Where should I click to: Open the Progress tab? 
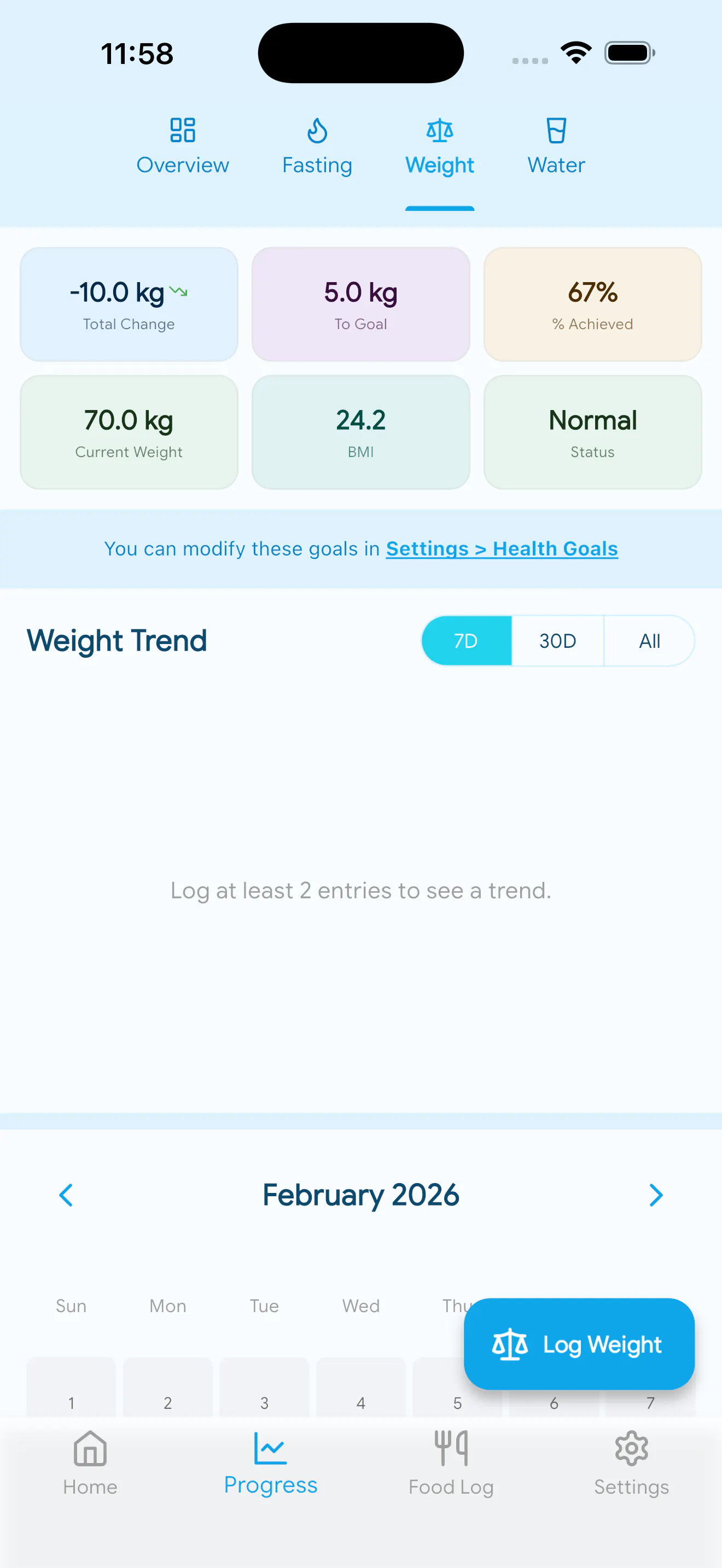[x=270, y=1464]
